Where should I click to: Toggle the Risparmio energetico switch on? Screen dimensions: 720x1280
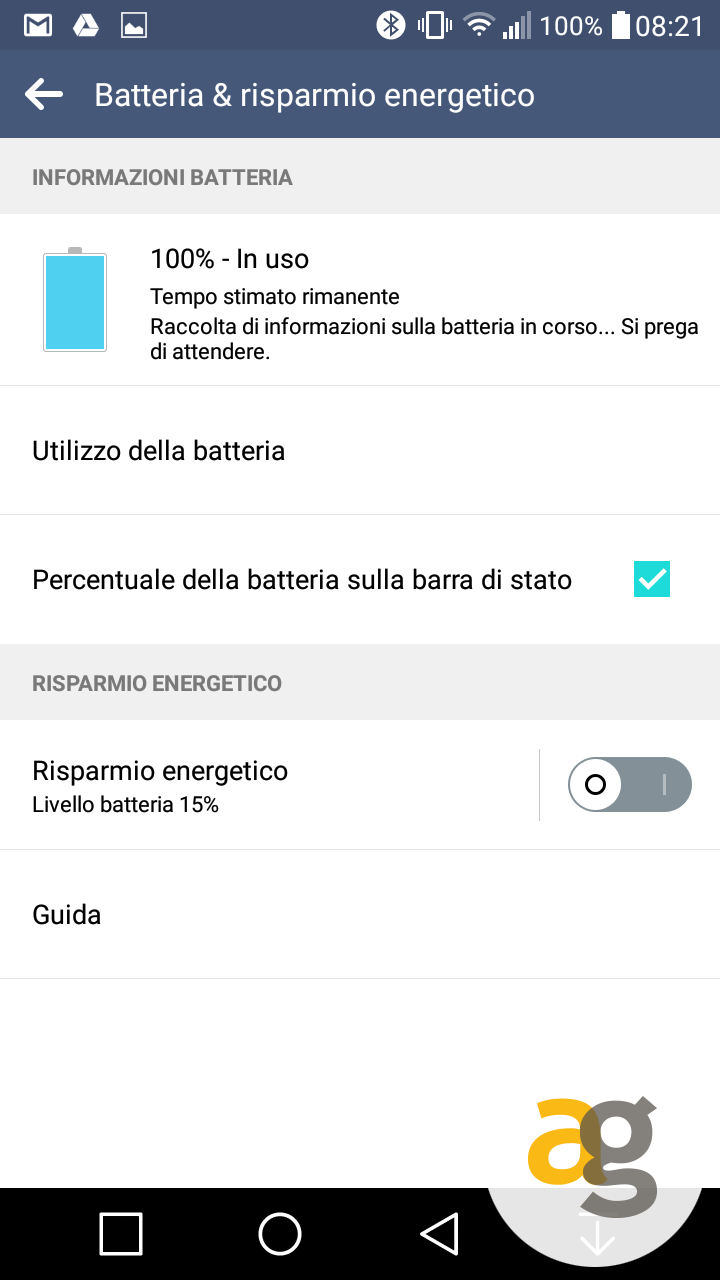click(629, 785)
